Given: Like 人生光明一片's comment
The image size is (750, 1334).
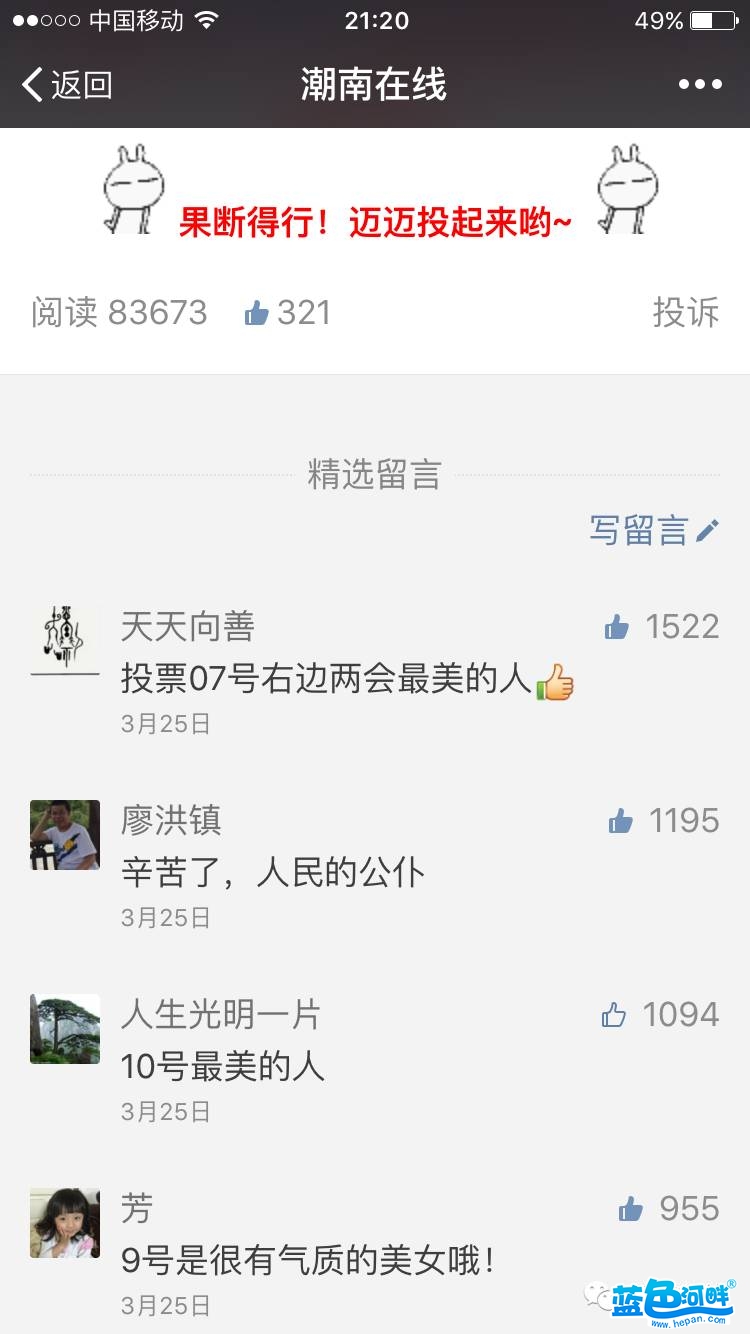Looking at the screenshot, I should (614, 1015).
